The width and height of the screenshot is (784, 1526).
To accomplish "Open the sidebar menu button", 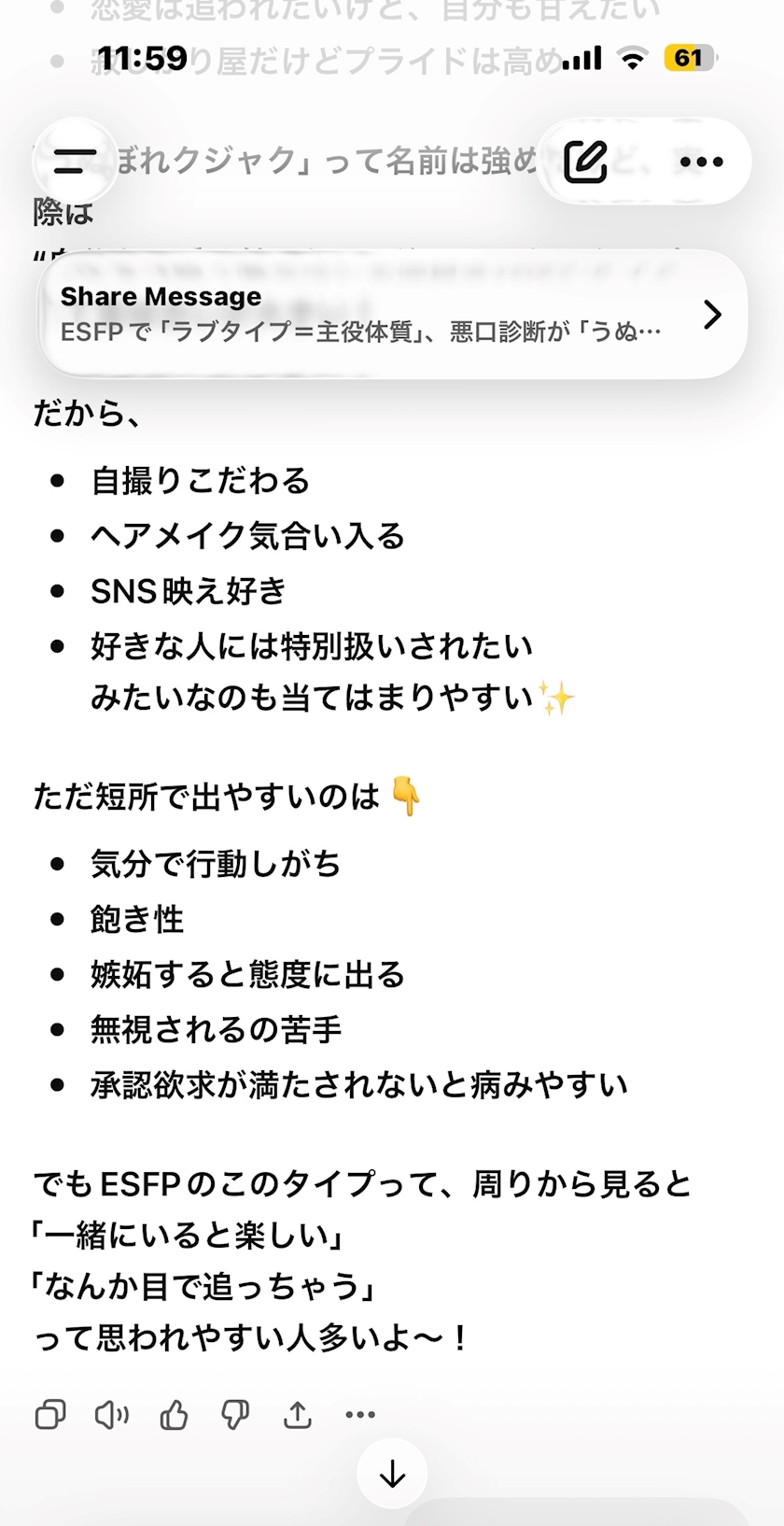I will (75, 162).
